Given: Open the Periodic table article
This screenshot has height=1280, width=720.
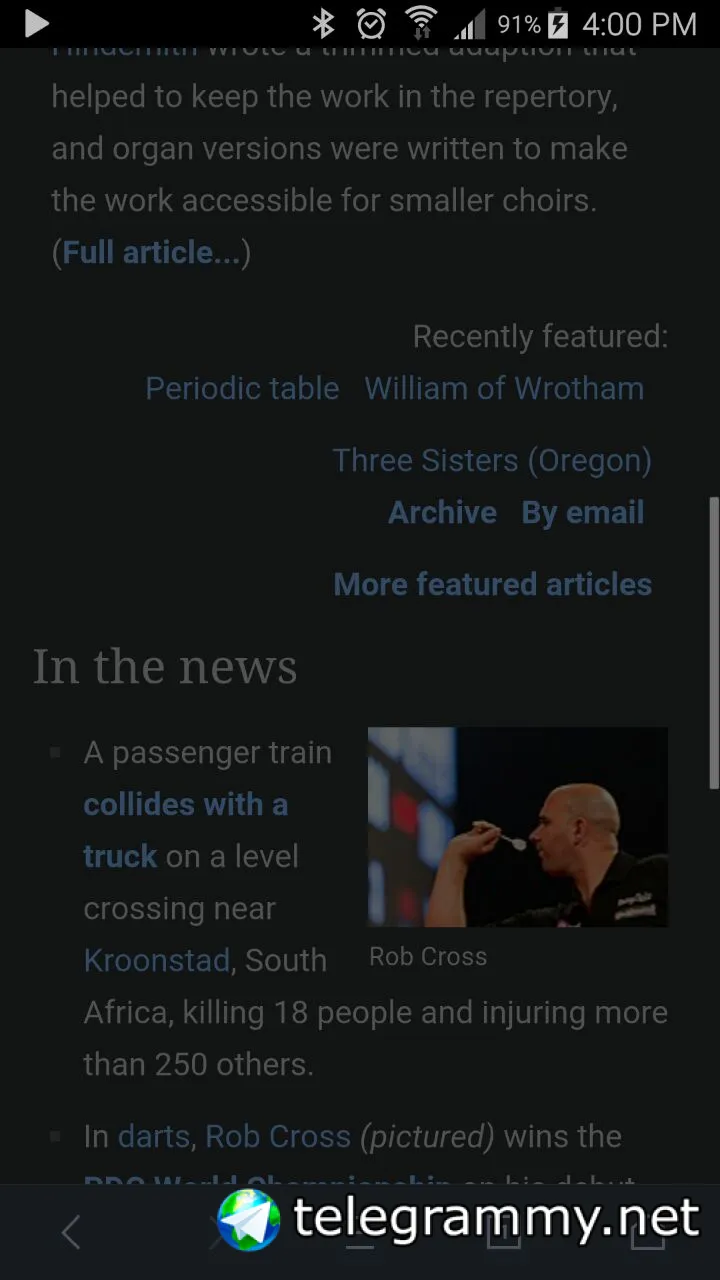Looking at the screenshot, I should (242, 388).
